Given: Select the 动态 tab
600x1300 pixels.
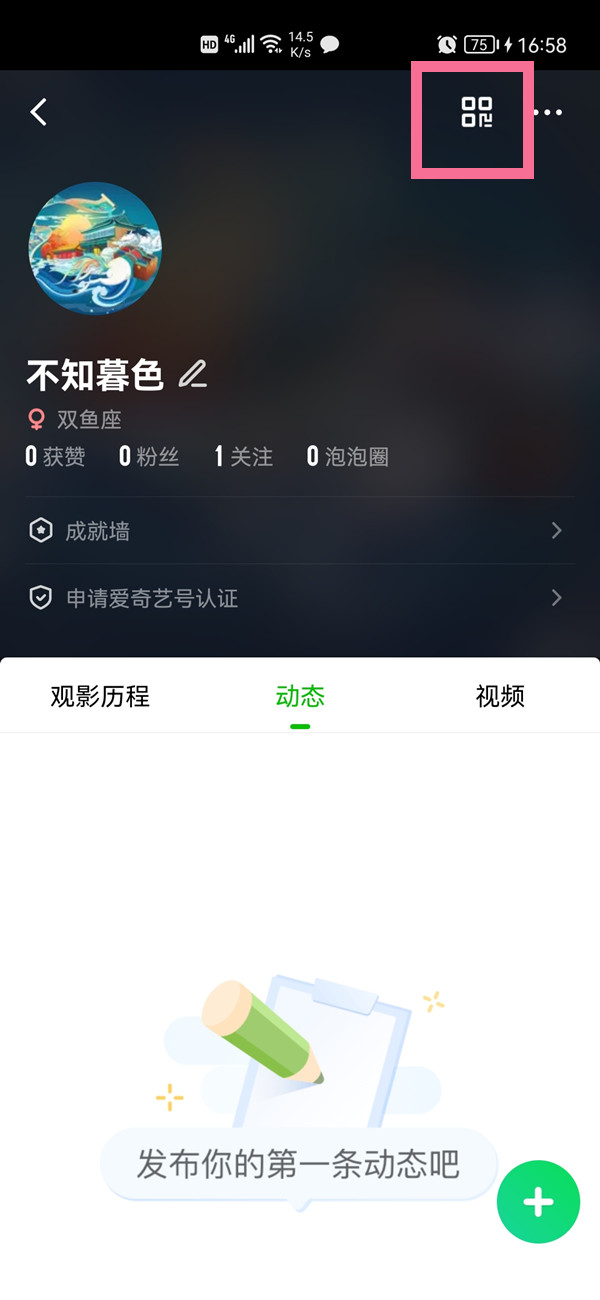Looking at the screenshot, I should [x=300, y=696].
